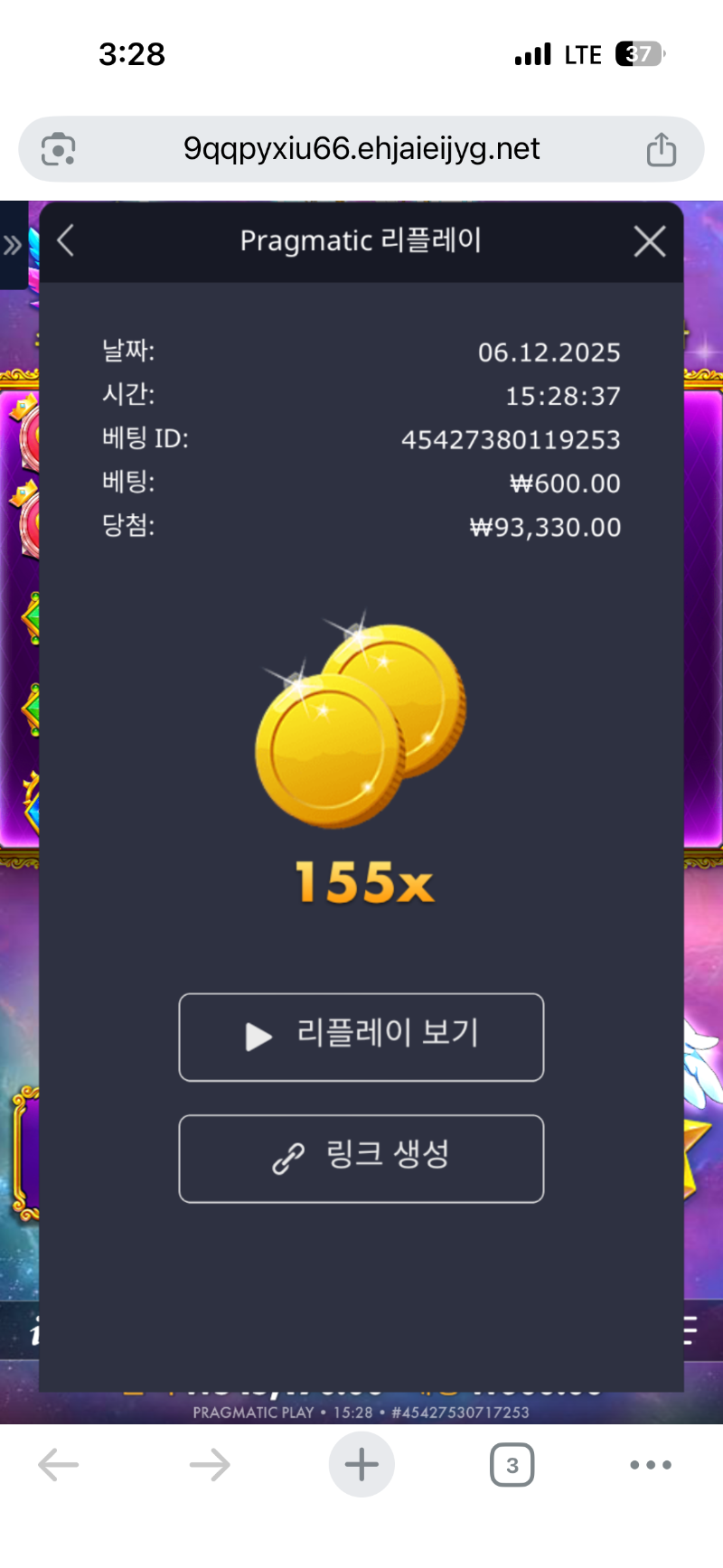Tap the address bar URL text
Screen dimensions: 723x1568
tap(361, 149)
